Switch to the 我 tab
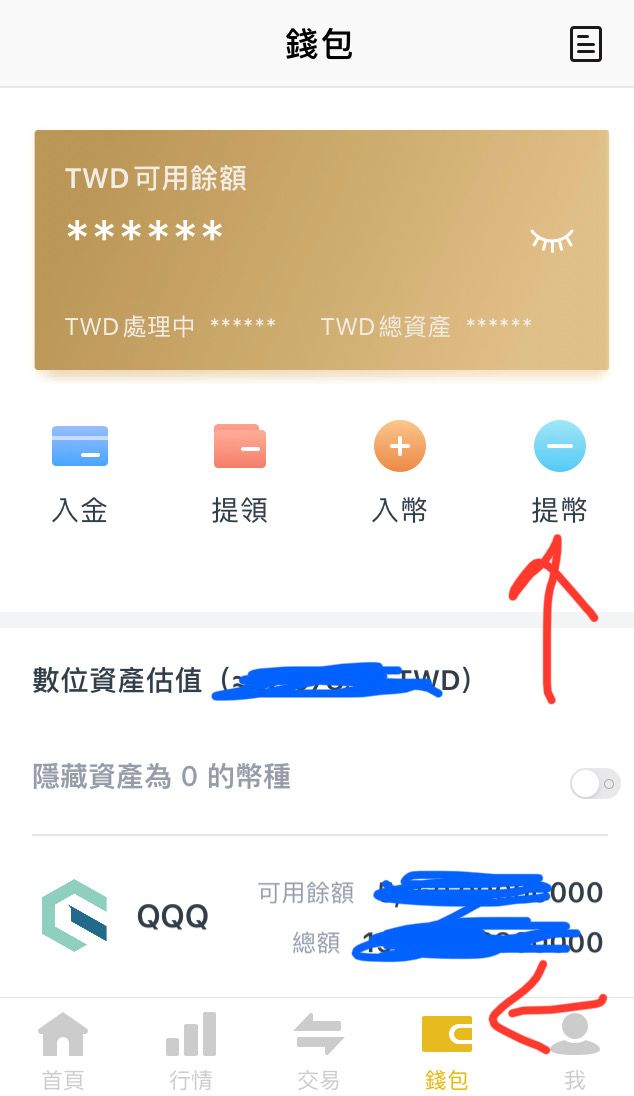This screenshot has width=634, height=1096. (574, 1050)
